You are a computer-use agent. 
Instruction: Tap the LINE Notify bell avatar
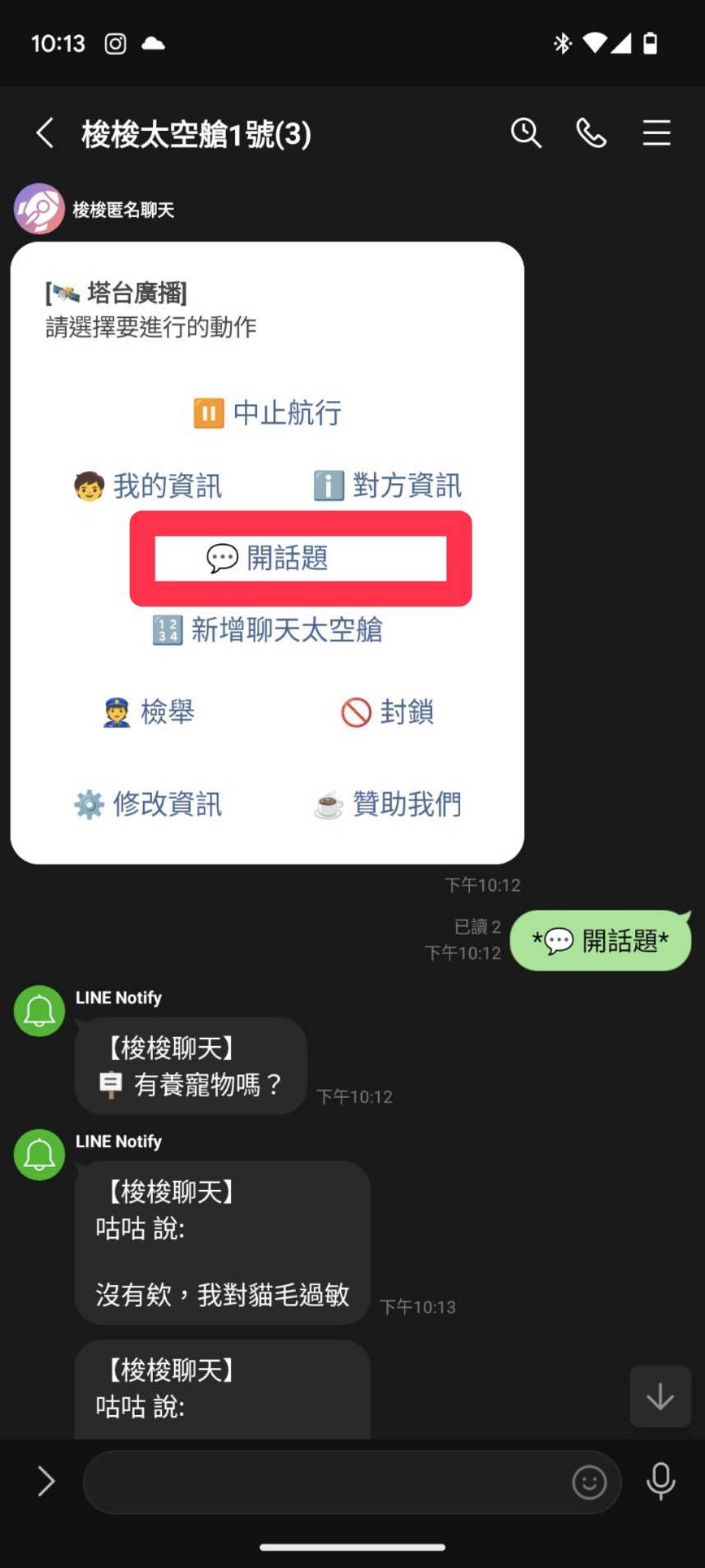pyautogui.click(x=39, y=1012)
